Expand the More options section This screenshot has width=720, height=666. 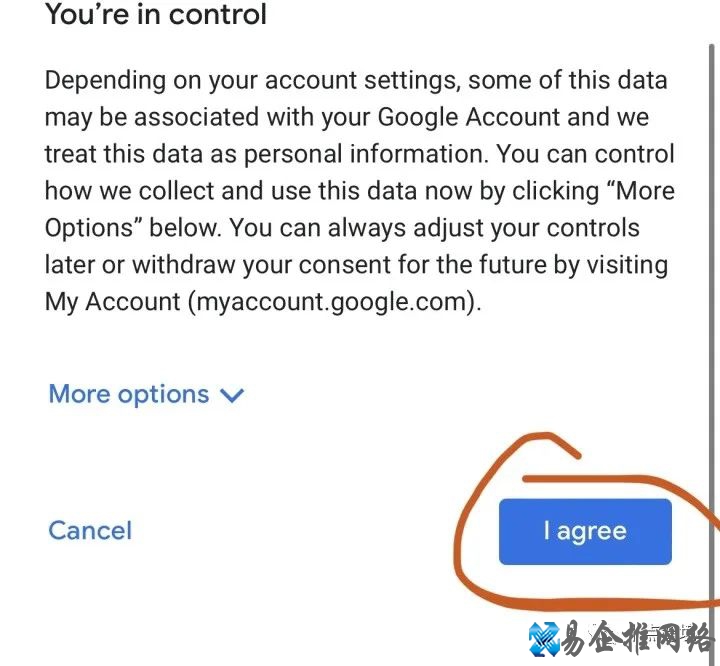coord(146,394)
